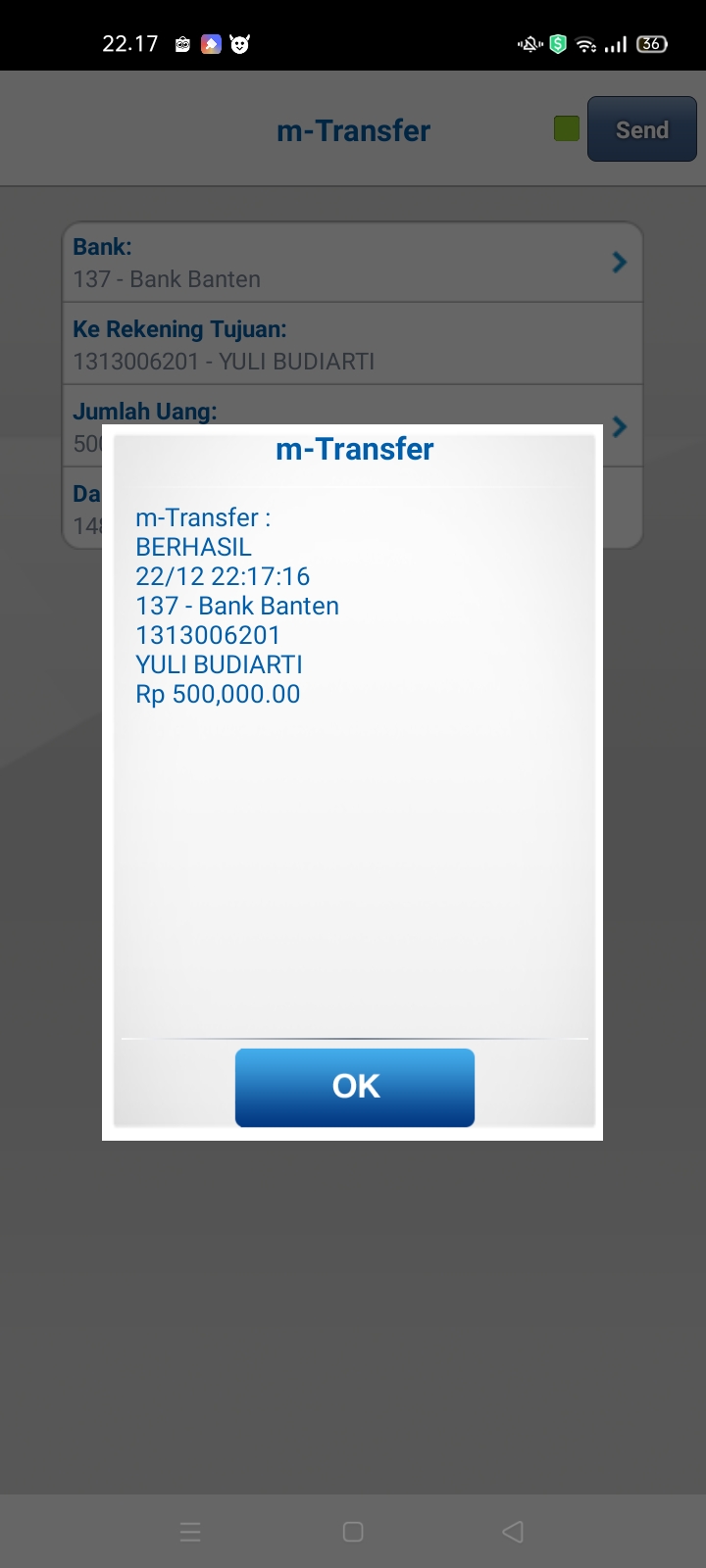Viewport: 706px width, 1568px height.
Task: Confirm the transfer result with OK
Action: (x=355, y=1087)
